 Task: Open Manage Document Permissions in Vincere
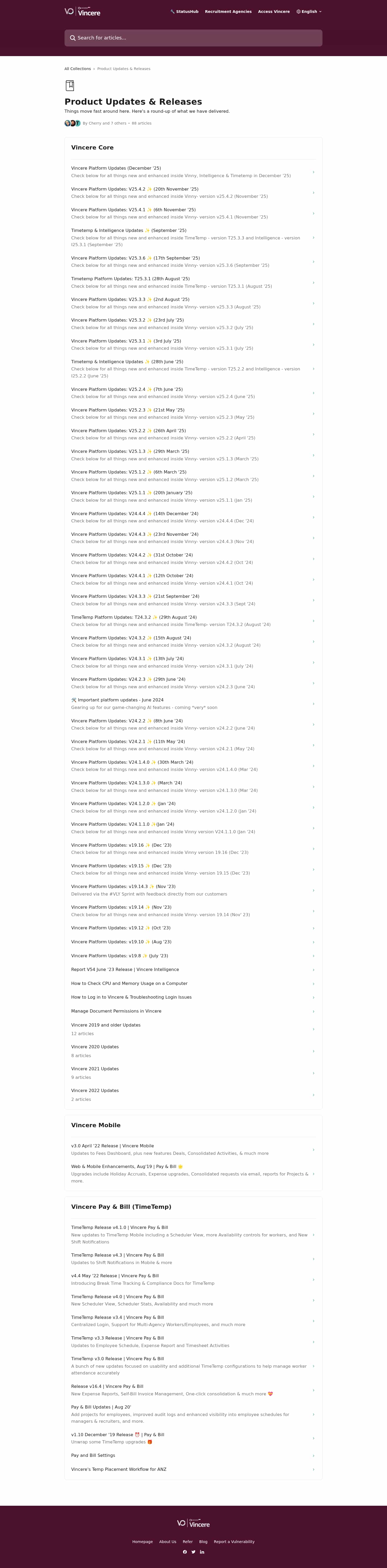click(116, 1011)
